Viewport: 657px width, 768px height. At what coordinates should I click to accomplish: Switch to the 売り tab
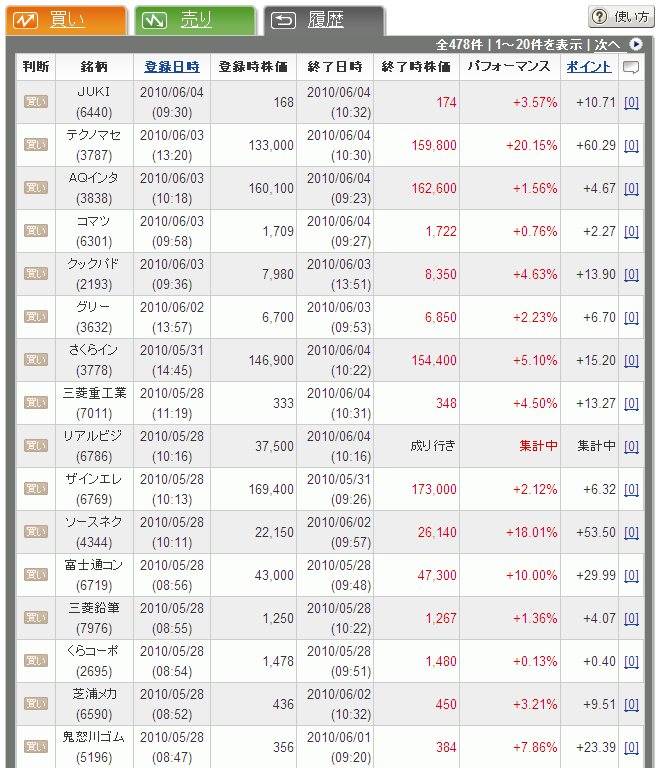pyautogui.click(x=195, y=20)
